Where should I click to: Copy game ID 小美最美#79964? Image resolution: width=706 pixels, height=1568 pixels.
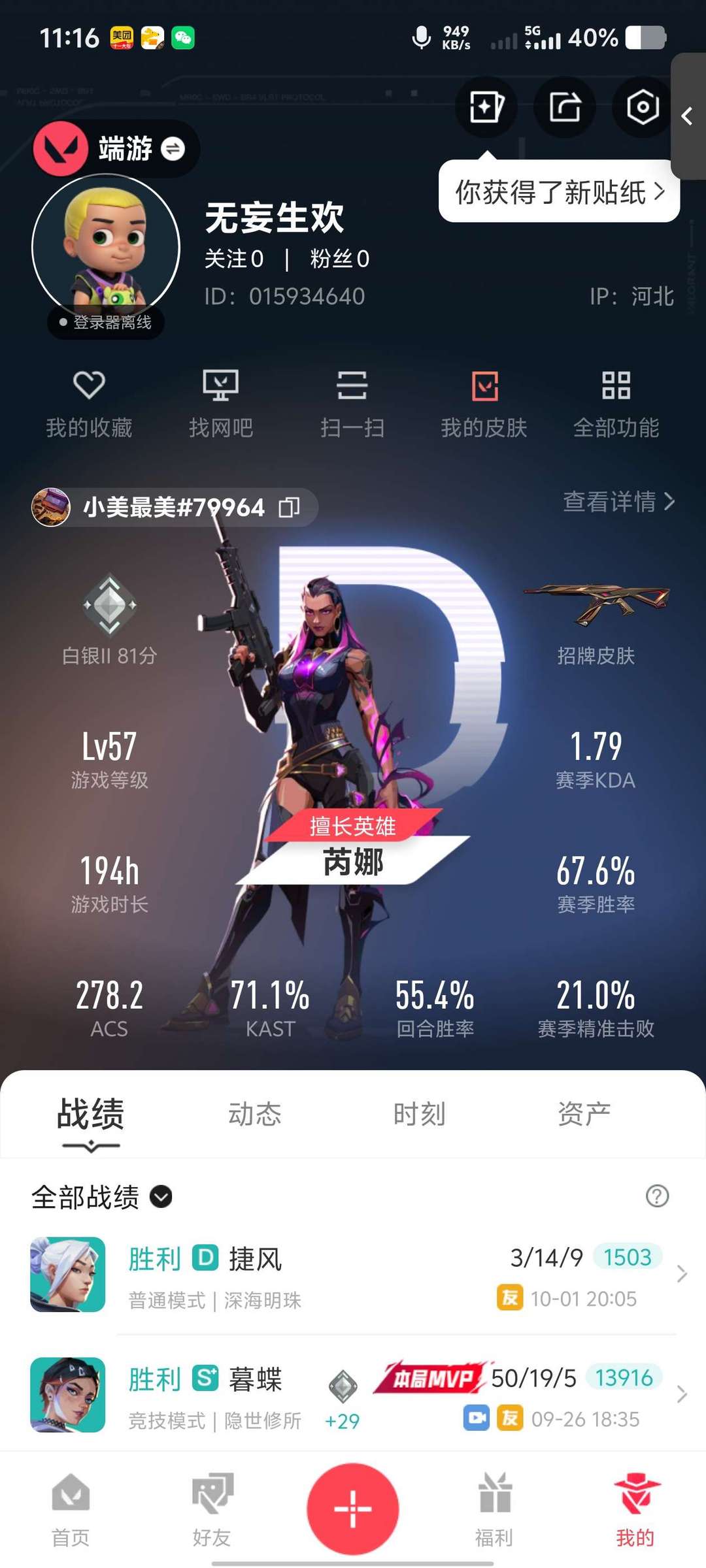[x=289, y=507]
